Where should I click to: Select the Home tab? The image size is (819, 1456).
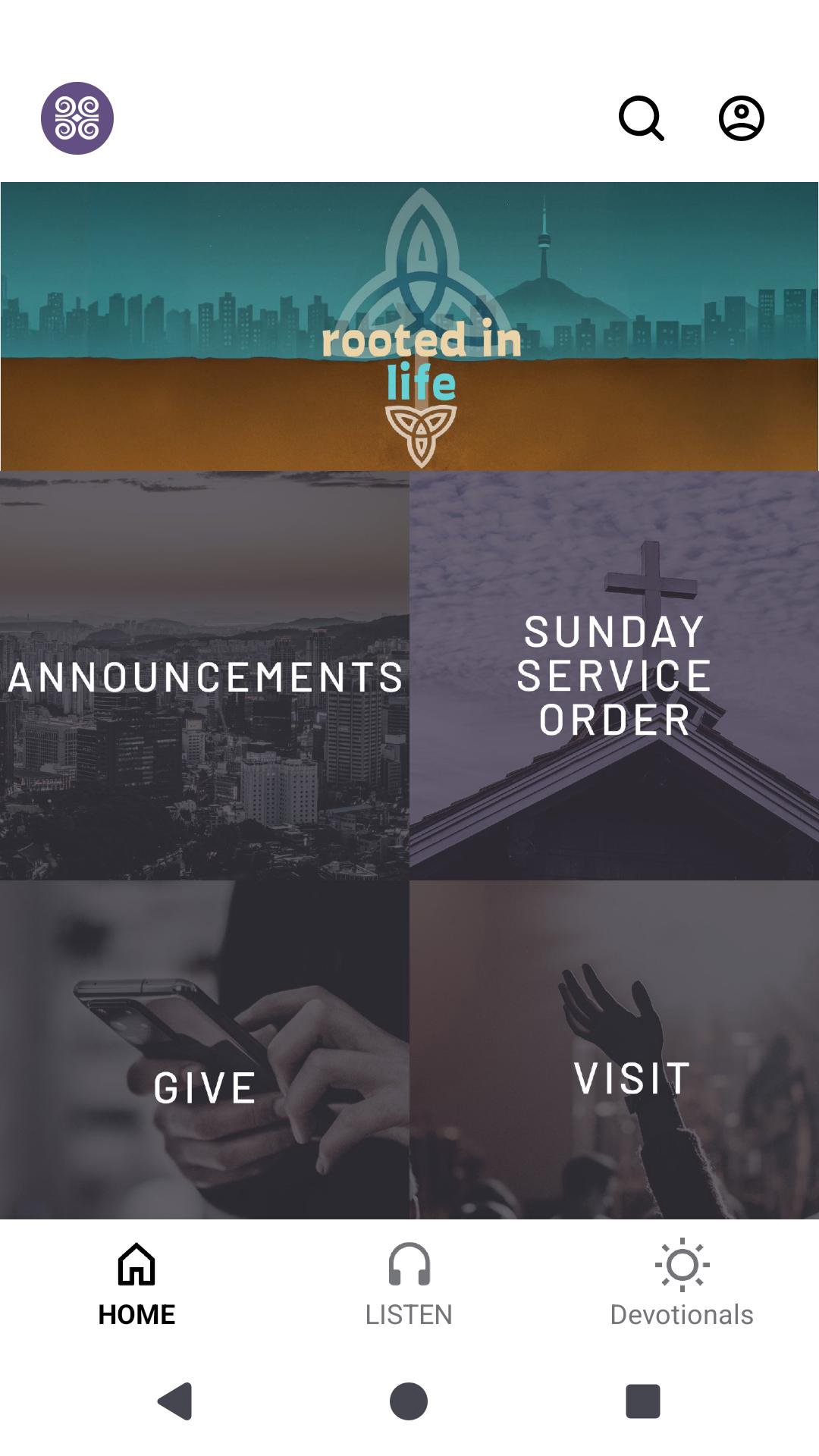(x=136, y=1283)
